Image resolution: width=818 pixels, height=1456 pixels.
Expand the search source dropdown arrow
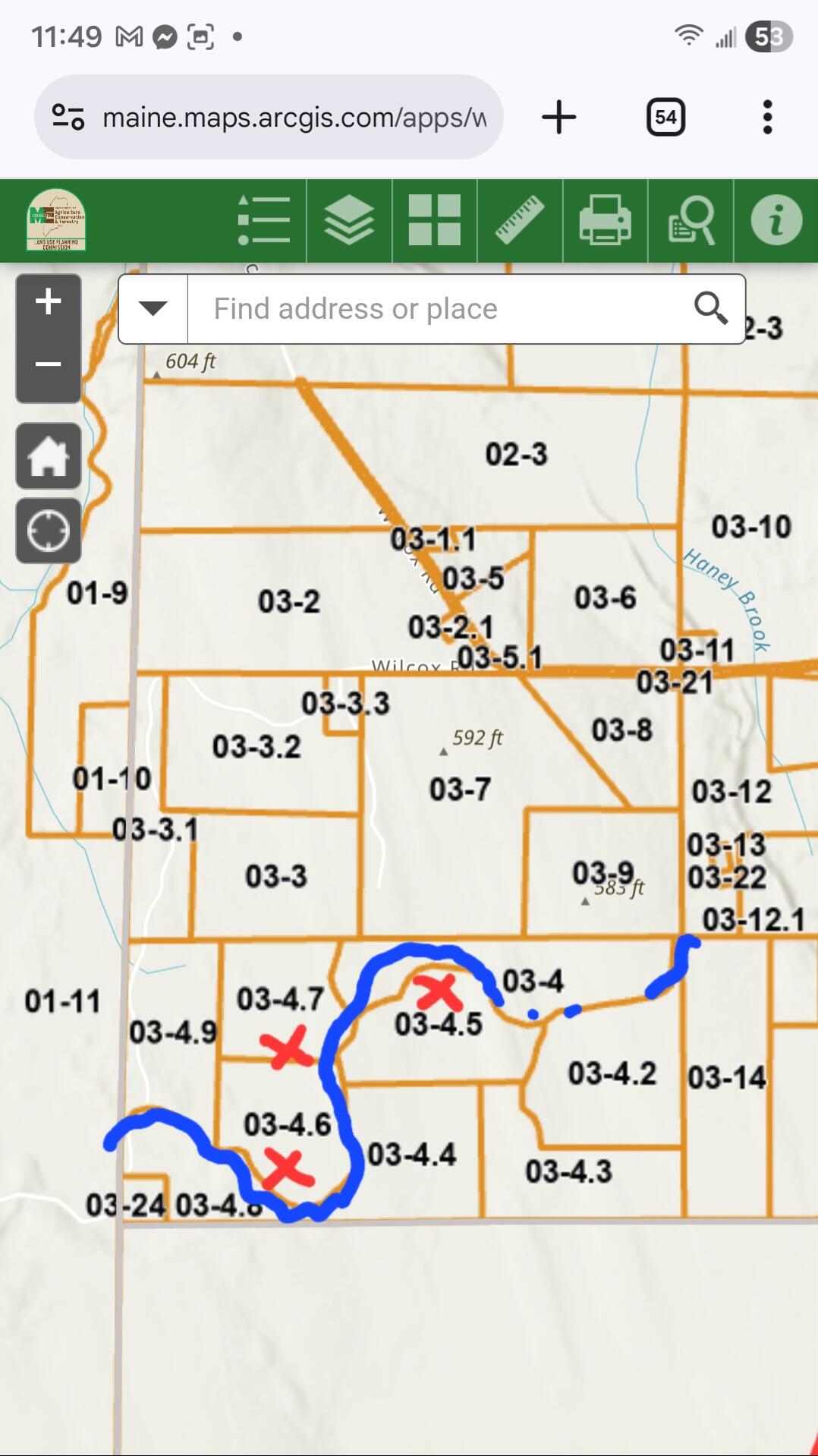click(x=153, y=309)
